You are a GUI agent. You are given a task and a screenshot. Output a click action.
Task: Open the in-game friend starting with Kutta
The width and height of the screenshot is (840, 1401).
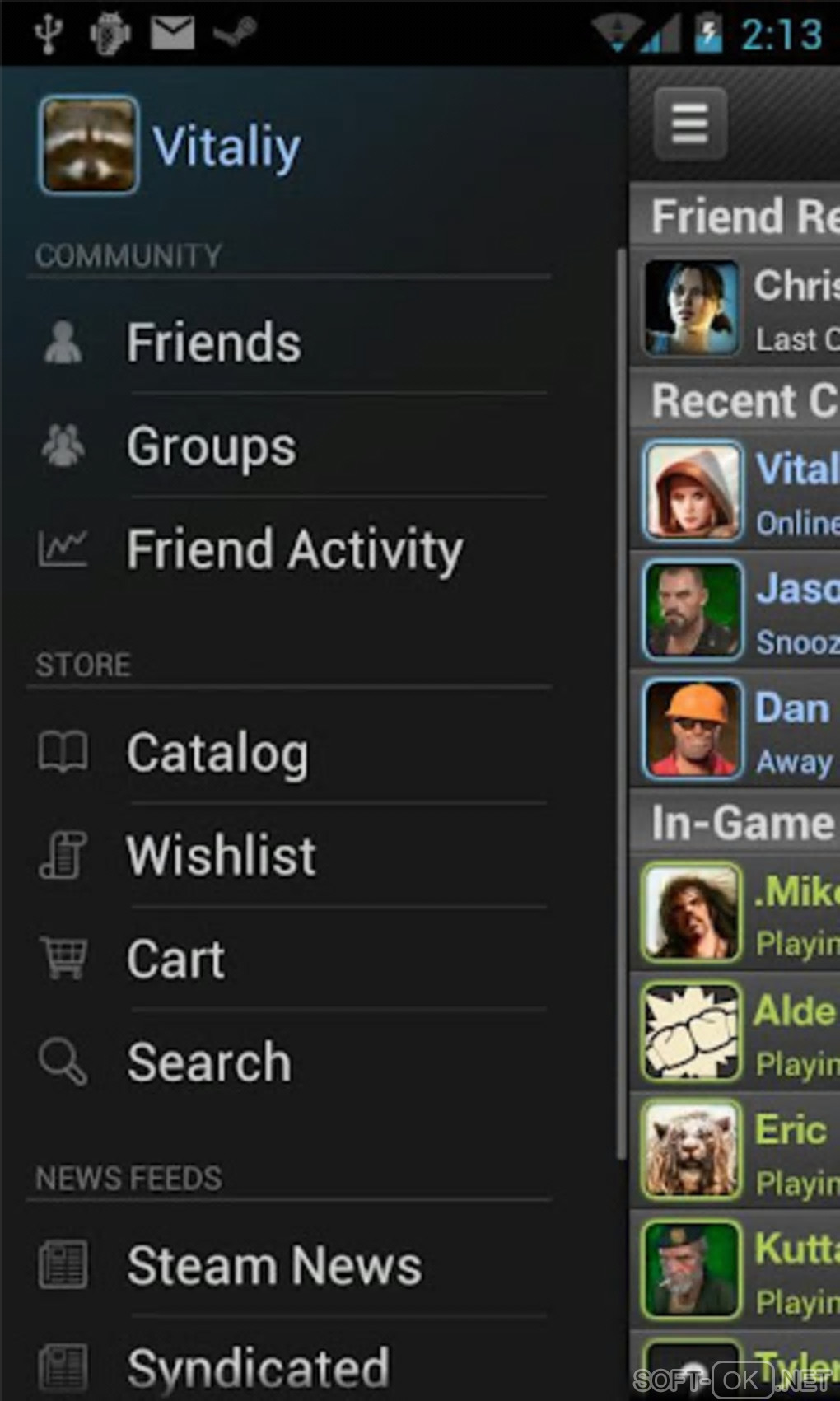click(x=735, y=1271)
